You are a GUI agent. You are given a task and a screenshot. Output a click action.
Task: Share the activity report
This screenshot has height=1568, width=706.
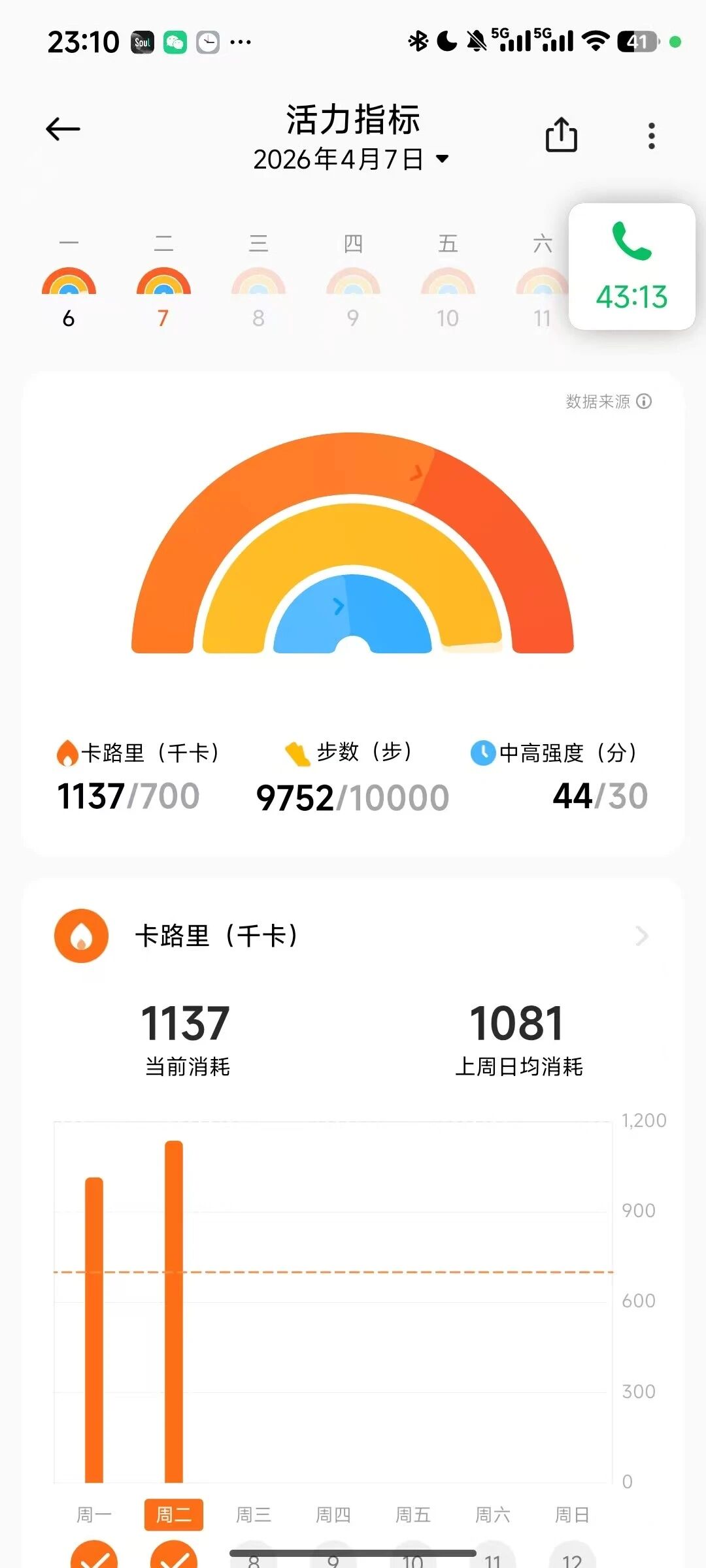(x=561, y=135)
